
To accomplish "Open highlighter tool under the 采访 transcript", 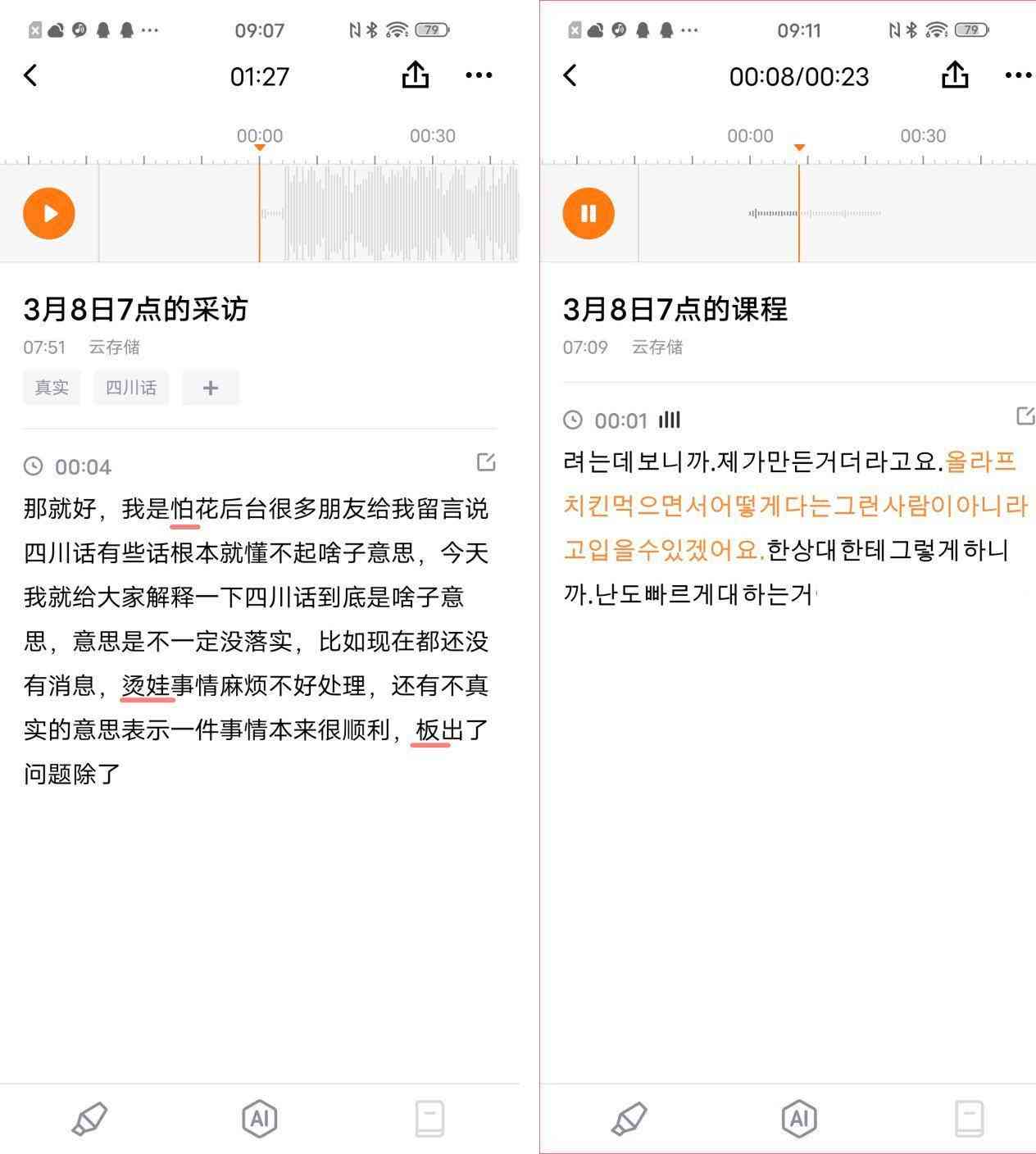I will tap(89, 1119).
